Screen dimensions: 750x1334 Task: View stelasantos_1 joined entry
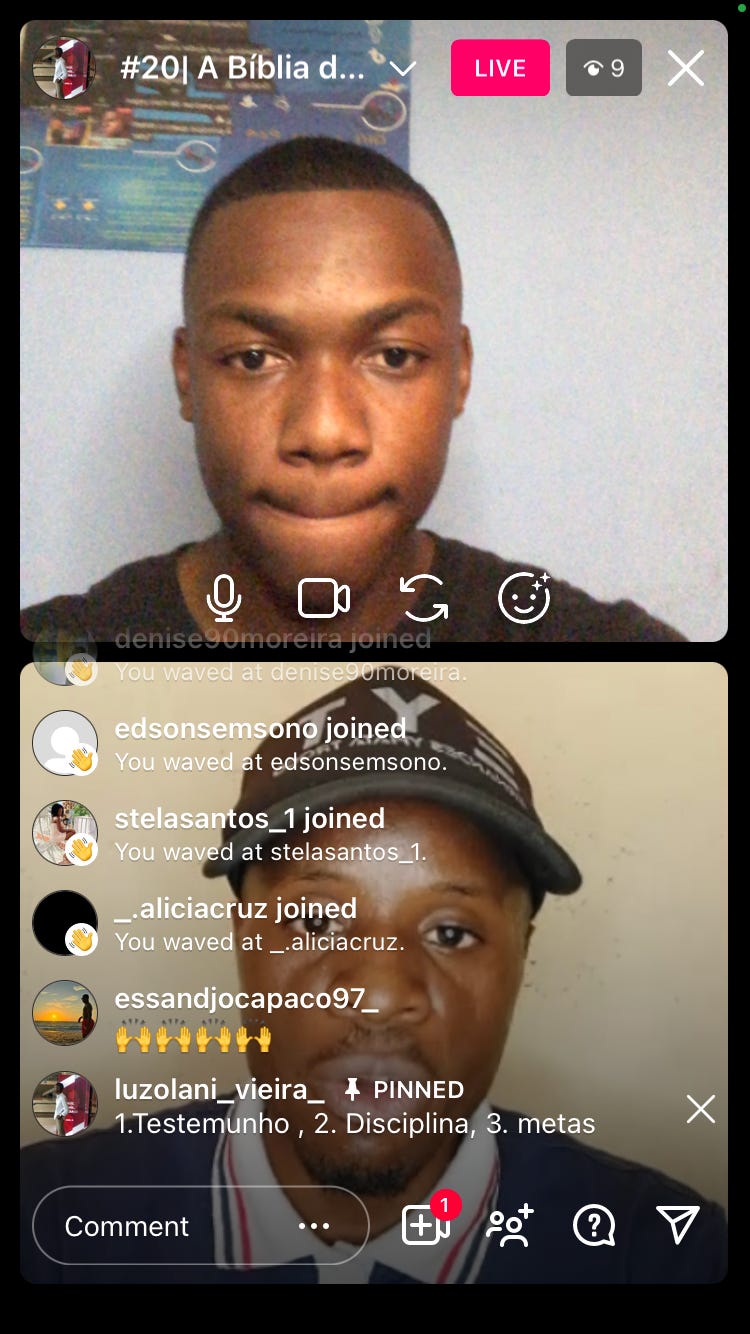point(249,819)
